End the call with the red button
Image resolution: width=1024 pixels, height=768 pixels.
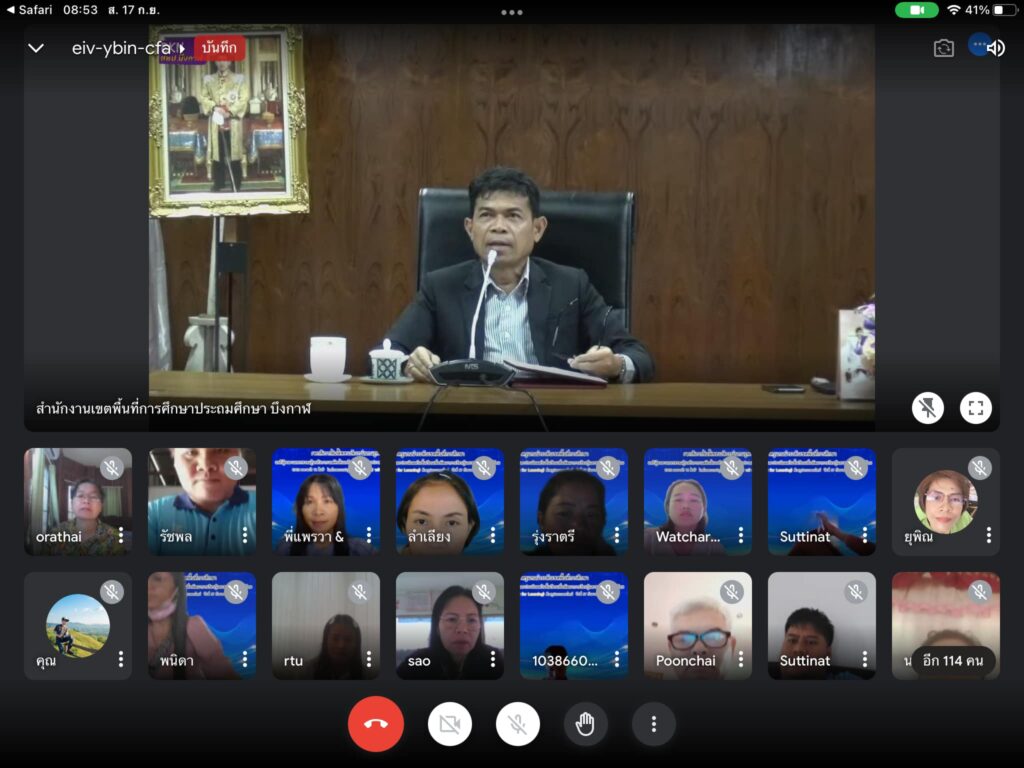376,724
